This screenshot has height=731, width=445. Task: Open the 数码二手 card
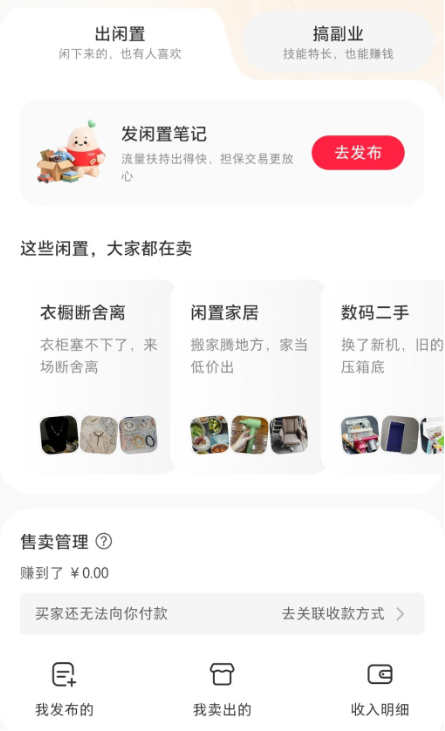click(385, 377)
